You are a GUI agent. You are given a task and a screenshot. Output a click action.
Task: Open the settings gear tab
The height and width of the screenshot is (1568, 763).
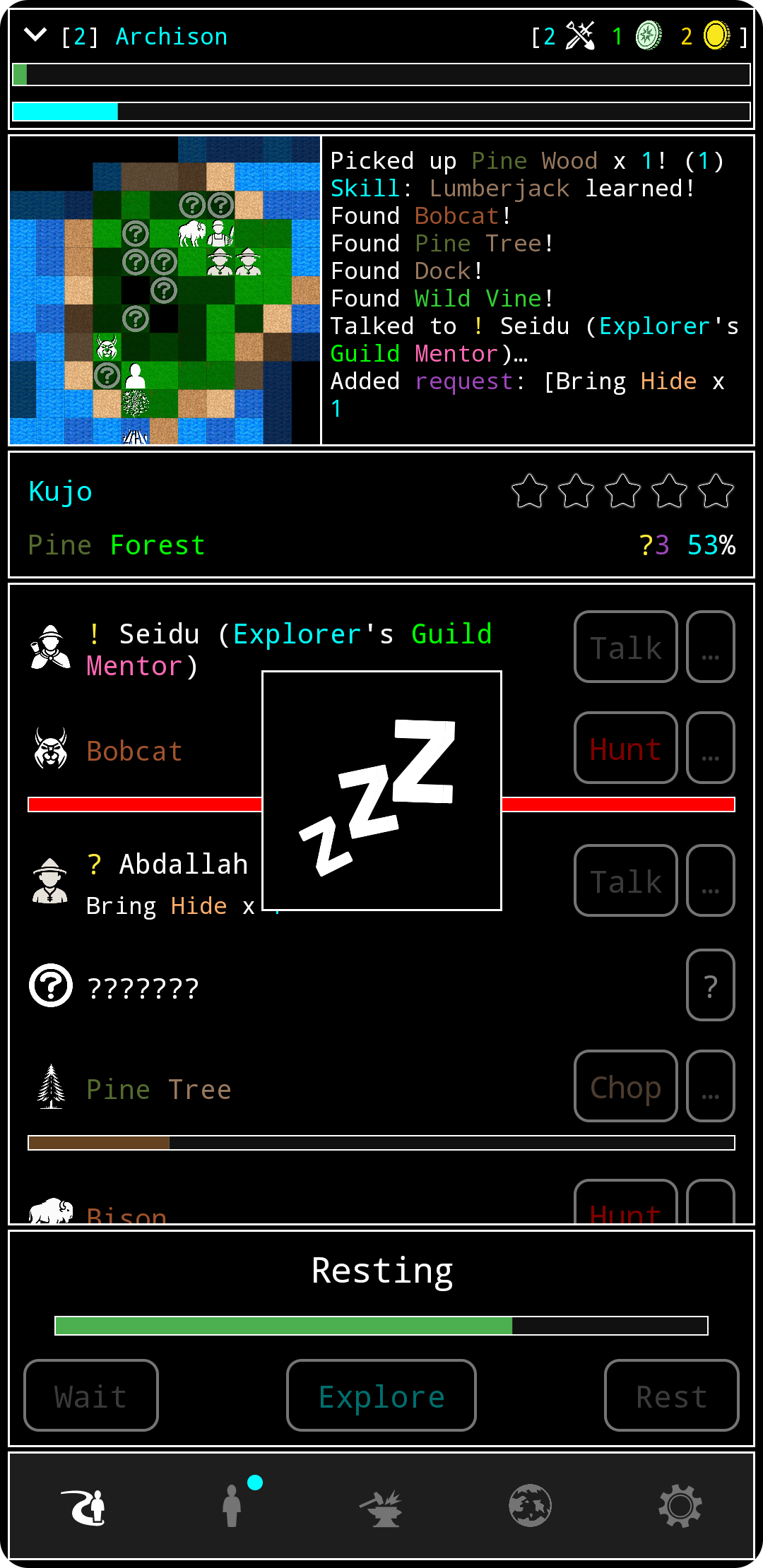[x=680, y=1507]
